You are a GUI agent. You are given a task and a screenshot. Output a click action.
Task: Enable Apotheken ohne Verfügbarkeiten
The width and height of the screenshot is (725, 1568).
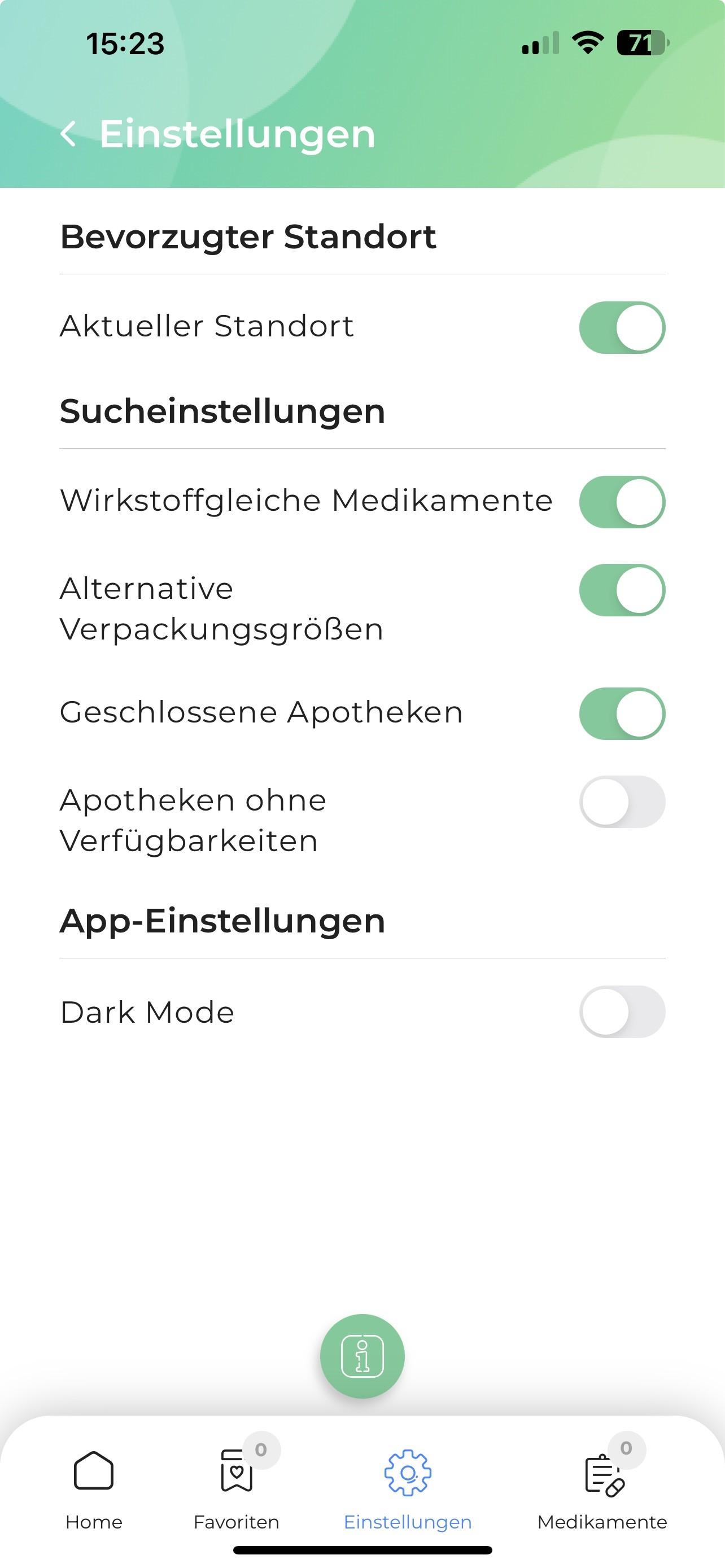[x=622, y=801]
